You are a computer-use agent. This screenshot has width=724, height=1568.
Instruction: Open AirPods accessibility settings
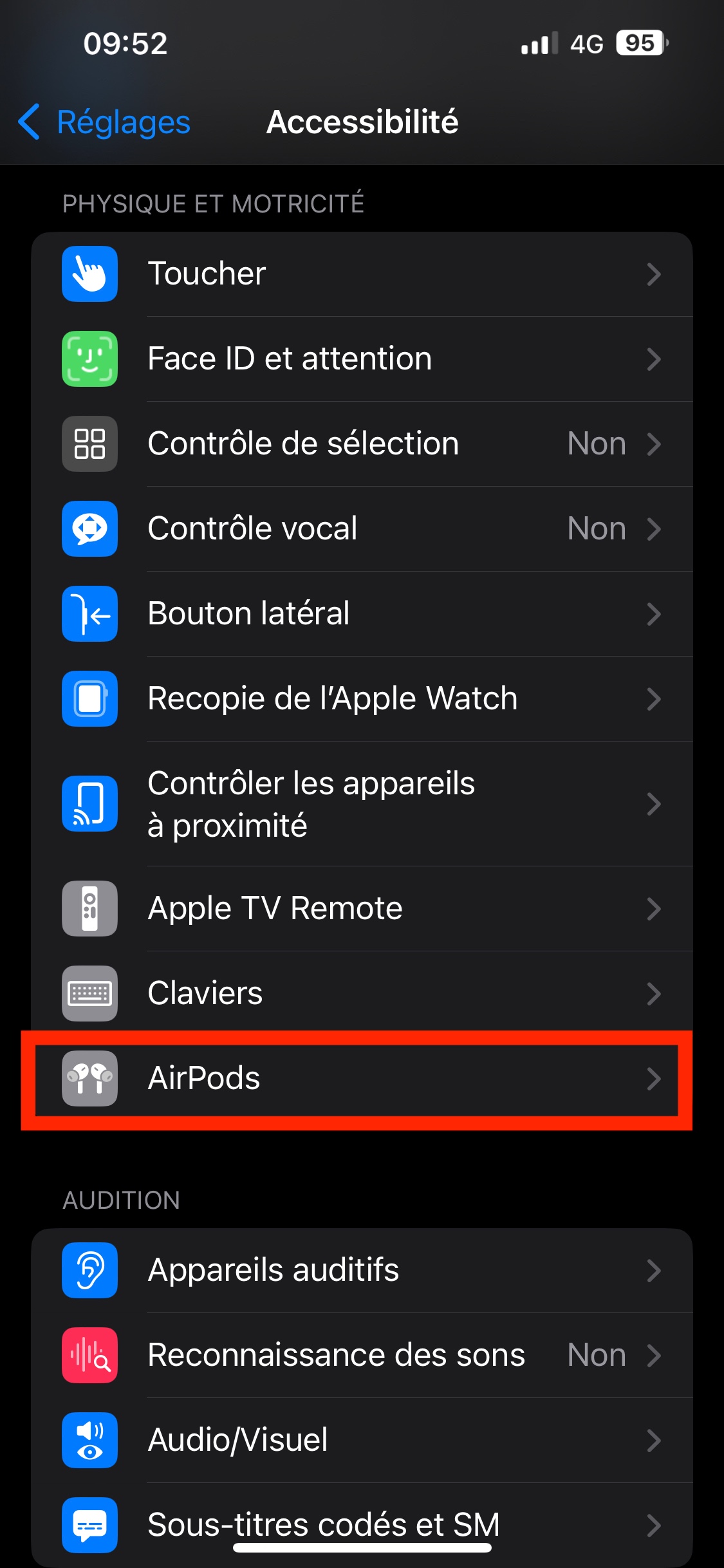coord(360,1078)
